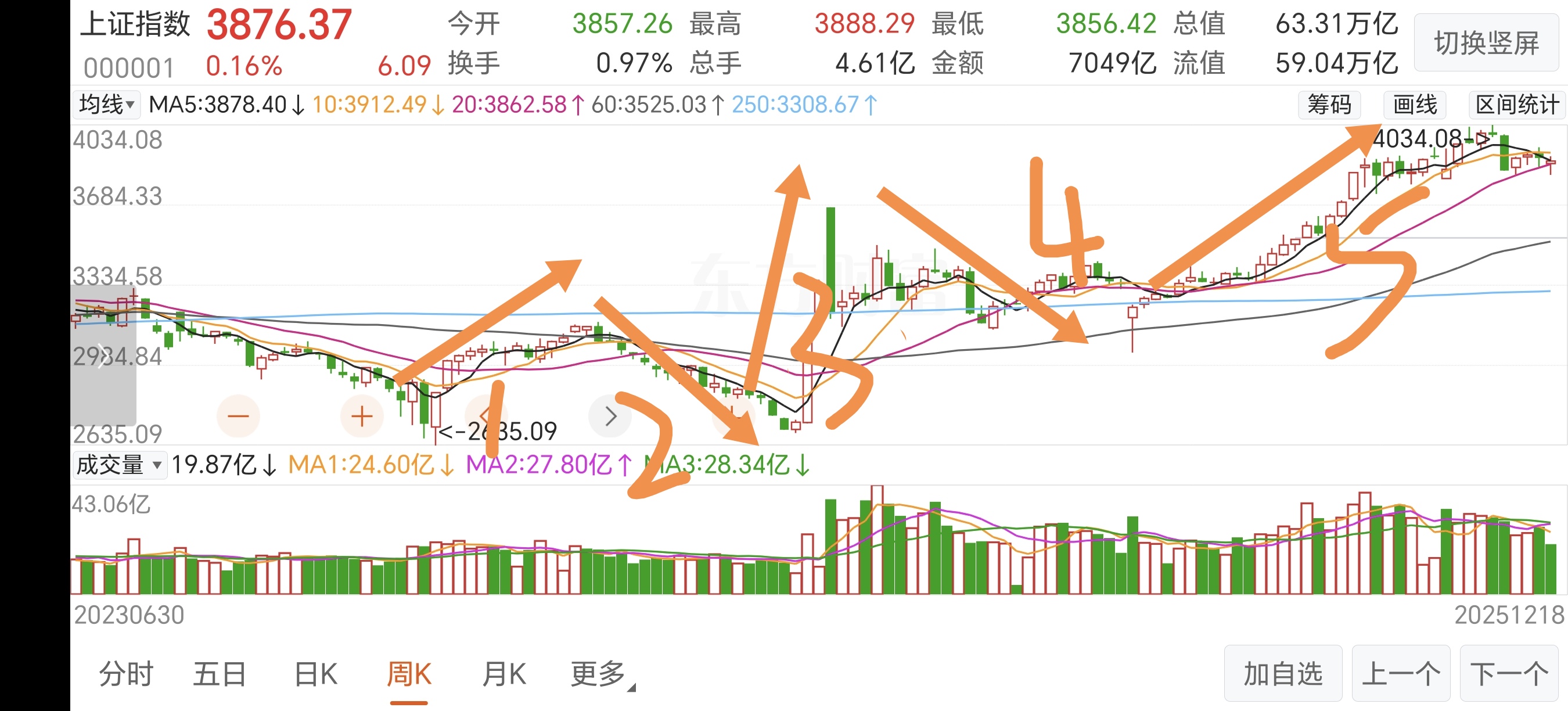1568x711 pixels.
Task: Select the 周K tab
Action: [x=409, y=674]
